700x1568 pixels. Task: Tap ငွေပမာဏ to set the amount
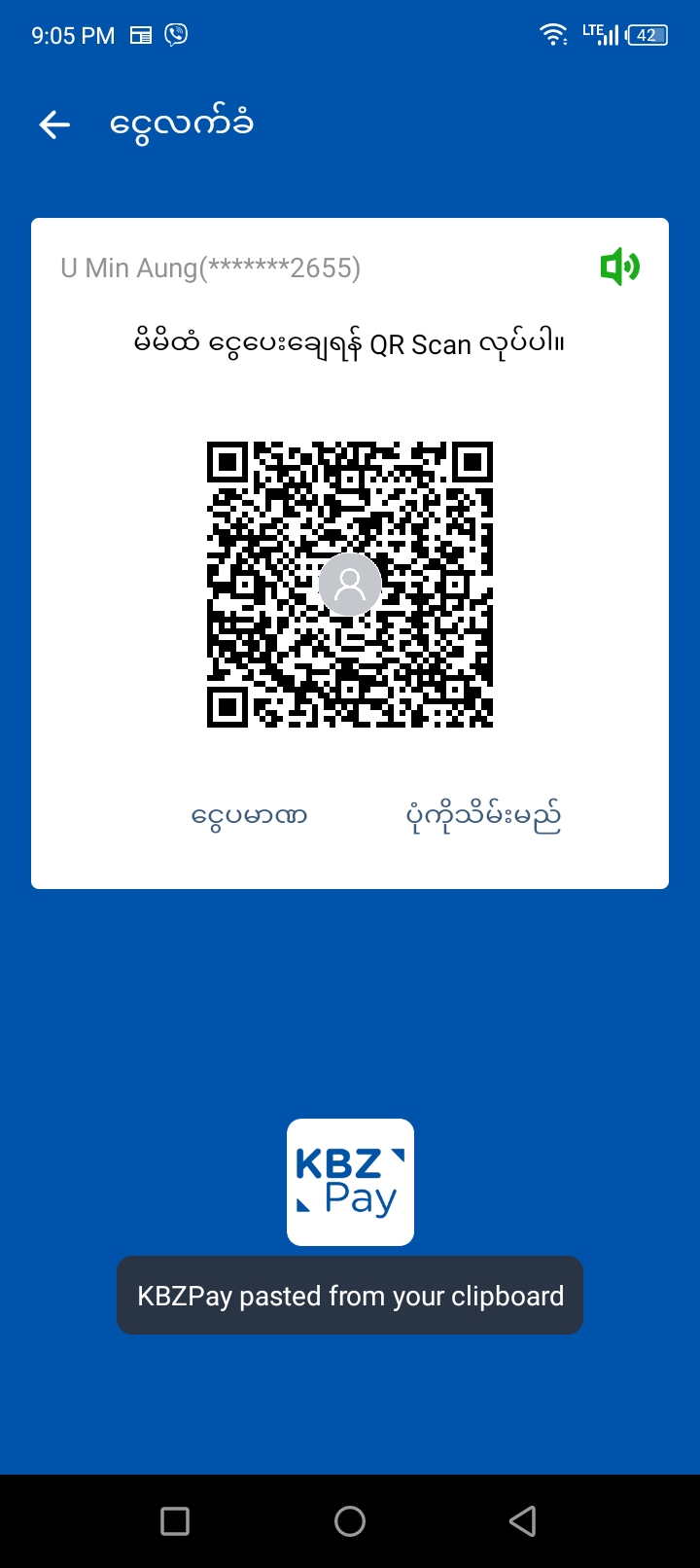click(x=250, y=815)
